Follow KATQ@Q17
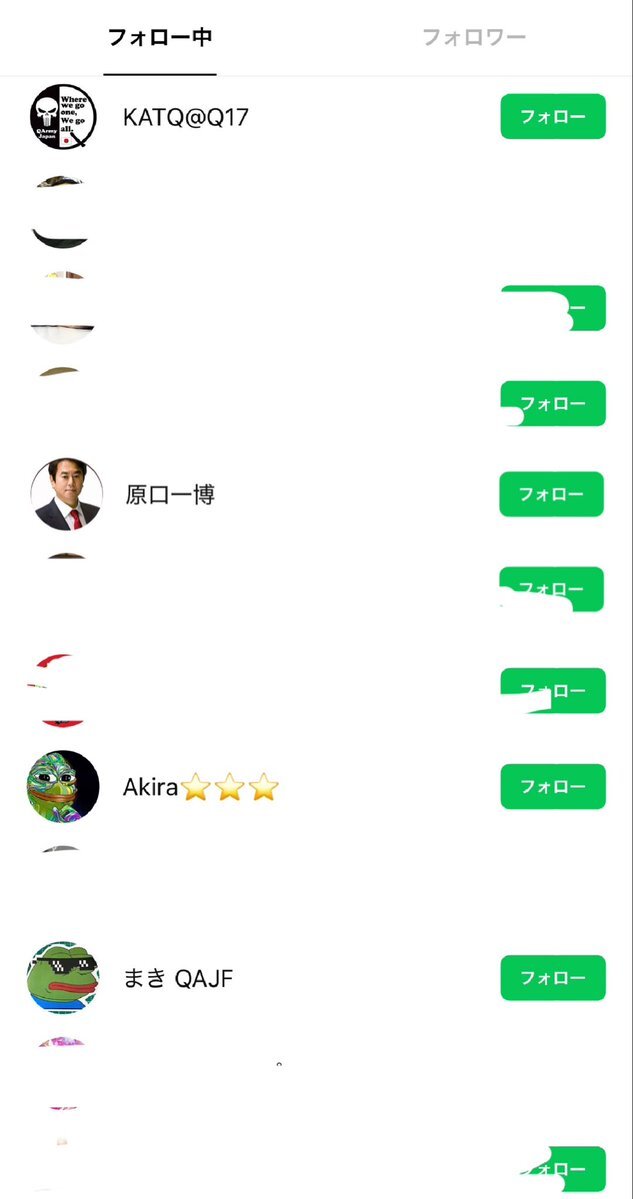Image resolution: width=633 pixels, height=1199 pixels. [552, 116]
